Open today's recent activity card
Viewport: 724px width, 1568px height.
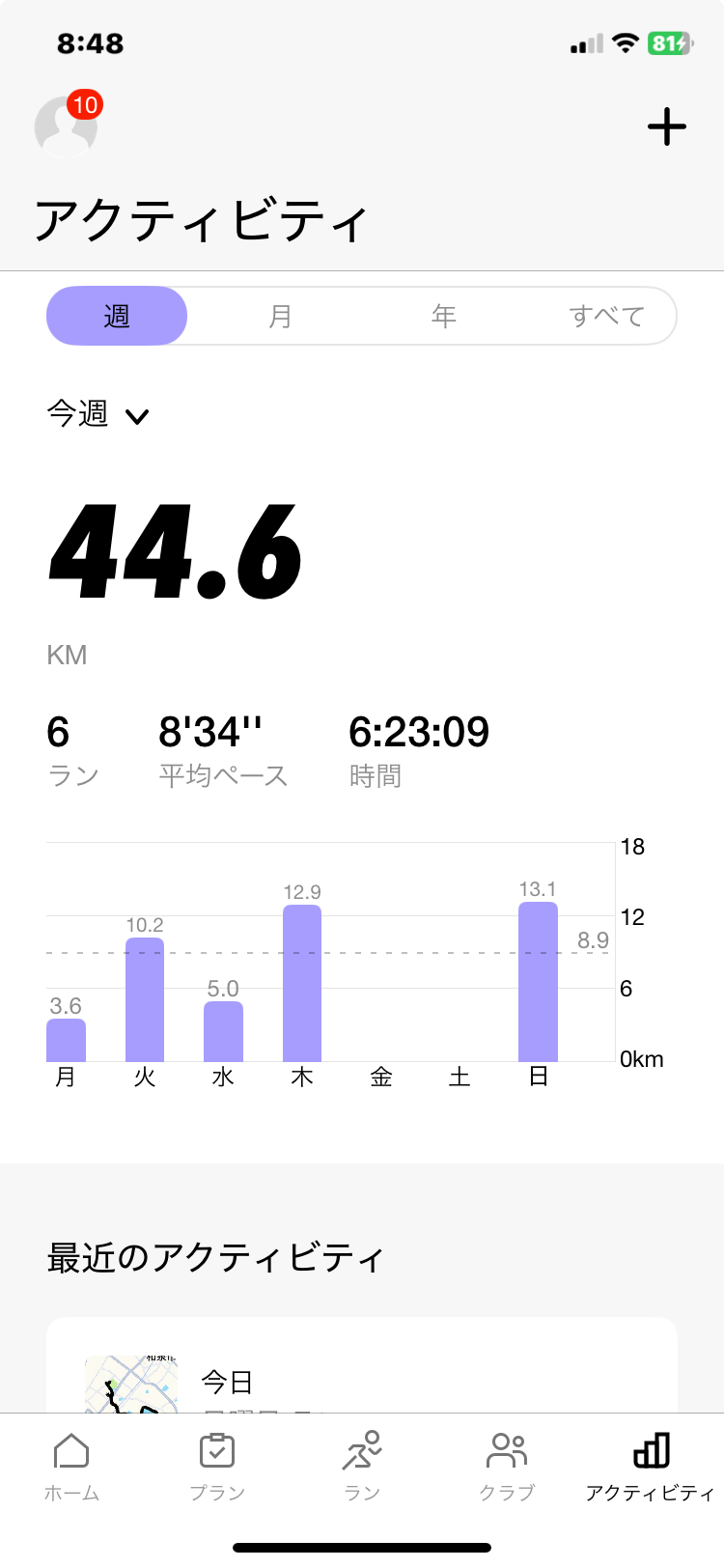click(x=362, y=1365)
